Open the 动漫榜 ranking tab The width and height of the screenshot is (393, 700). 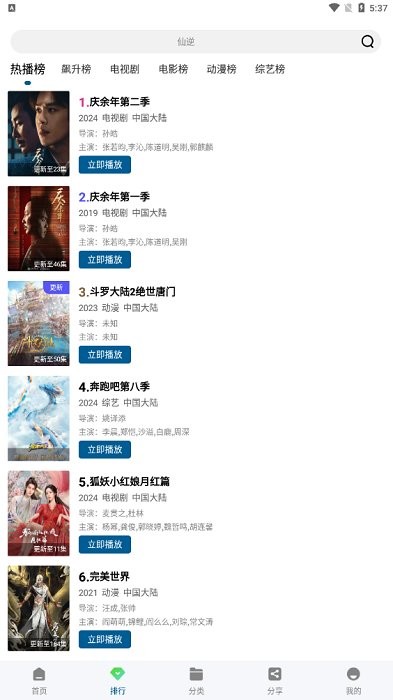(x=222, y=69)
